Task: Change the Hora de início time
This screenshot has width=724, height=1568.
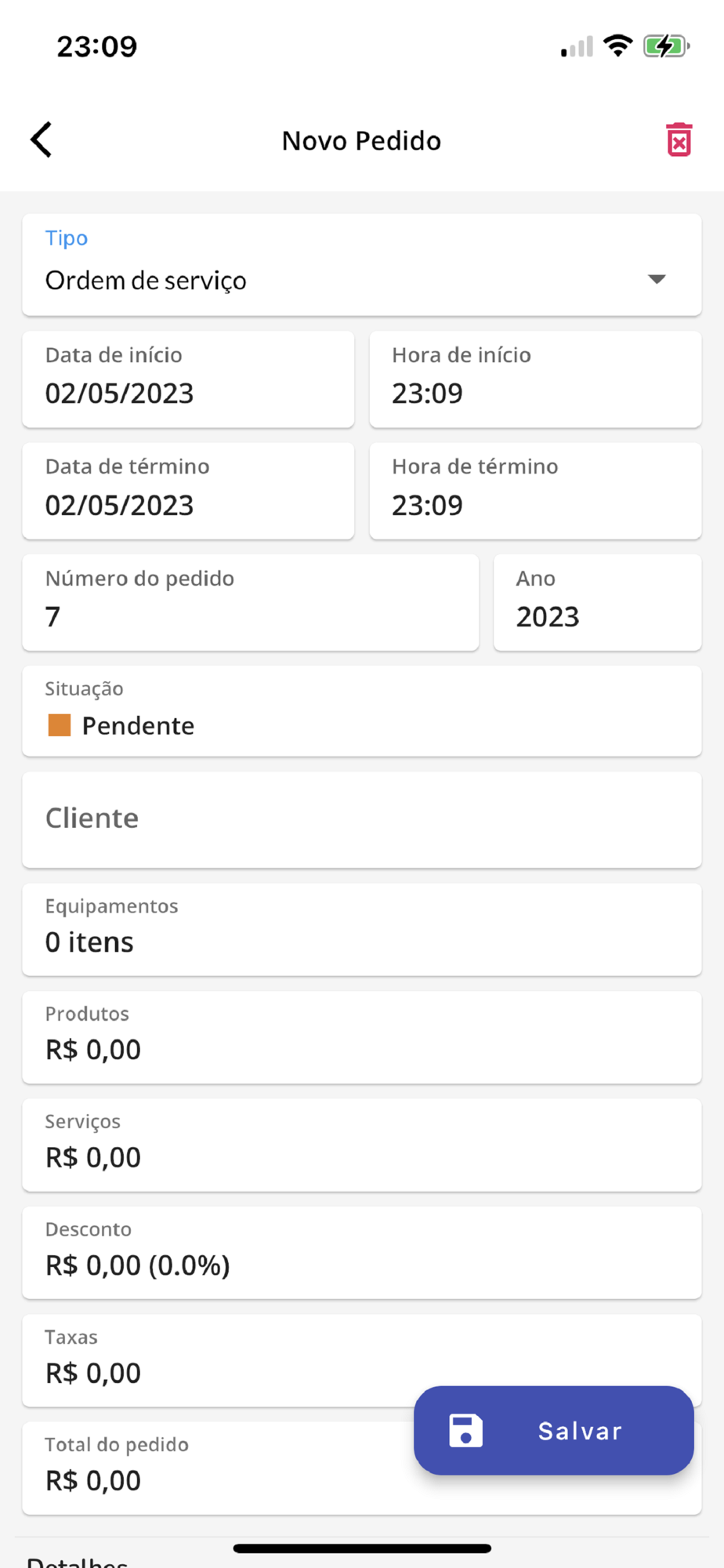Action: pyautogui.click(x=535, y=379)
